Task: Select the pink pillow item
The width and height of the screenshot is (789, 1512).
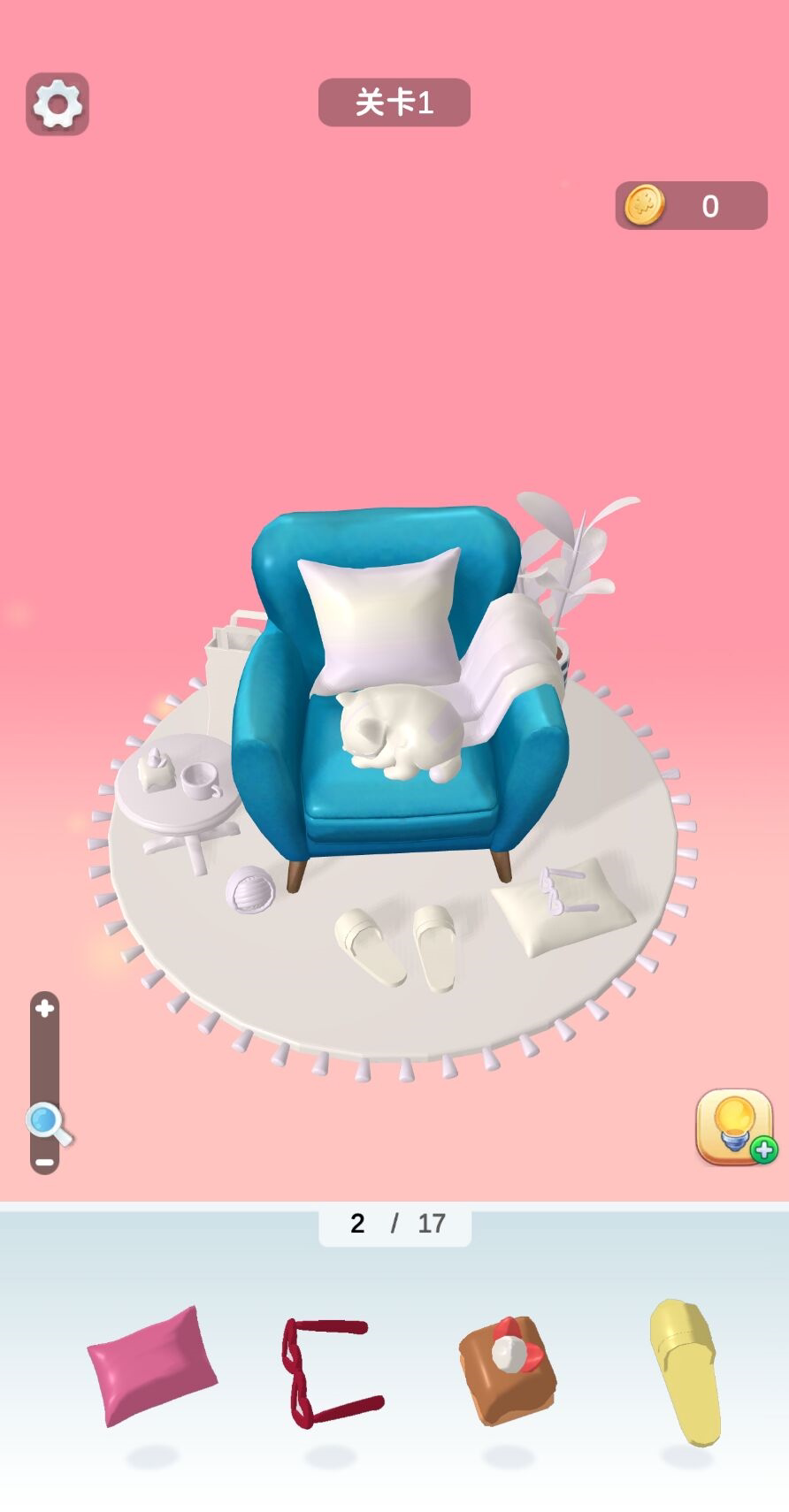Action: pyautogui.click(x=152, y=1366)
